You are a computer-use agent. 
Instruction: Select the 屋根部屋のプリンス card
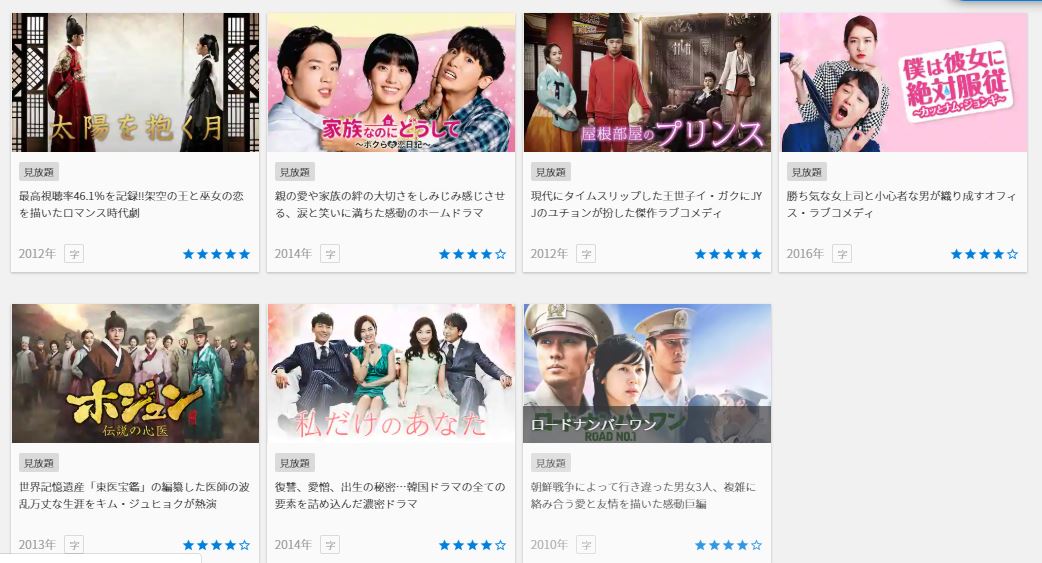coord(647,83)
